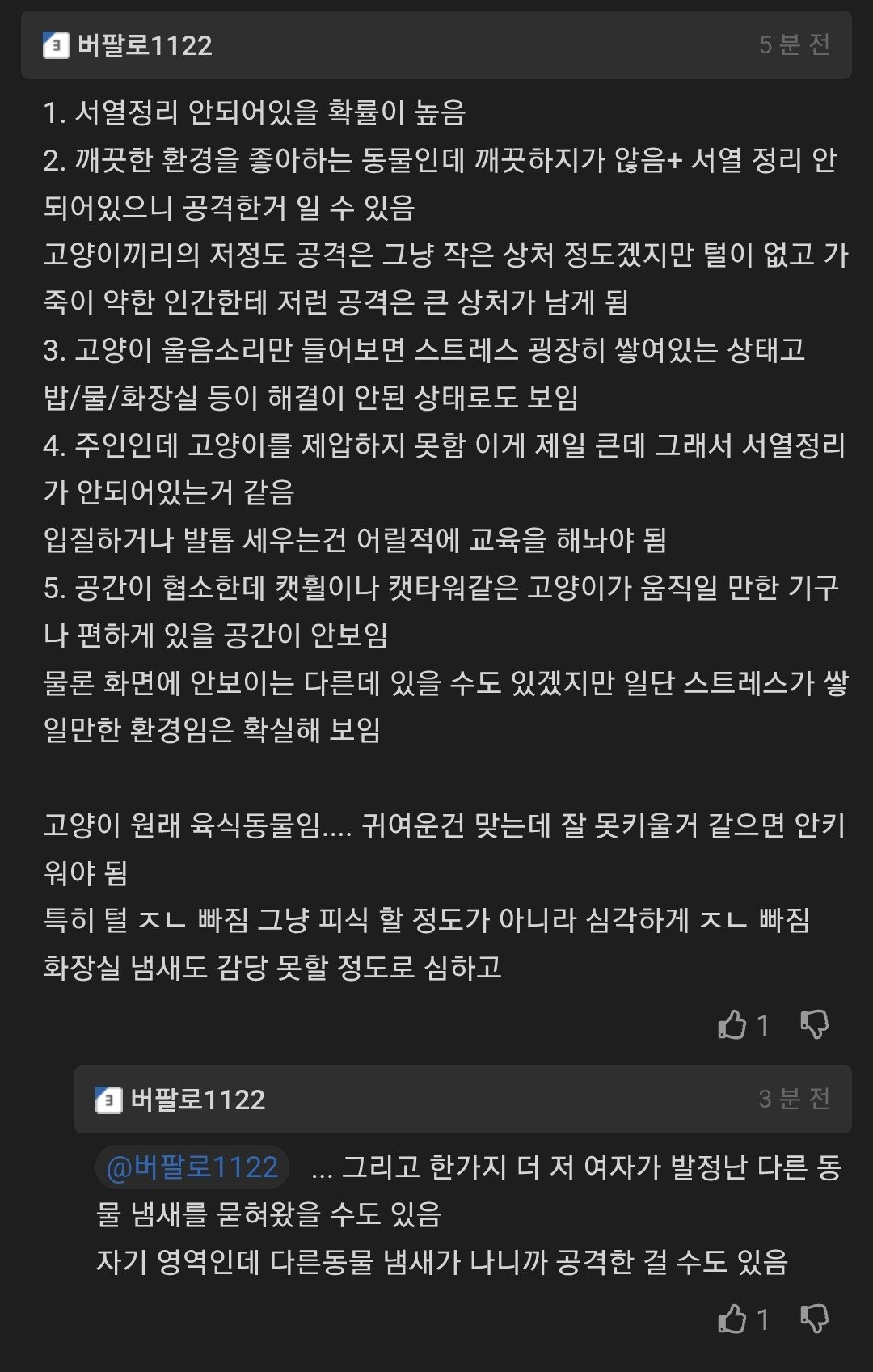Dislike the reply posted 3분 전
Viewport: 873px width, 1372px height.
click(814, 1319)
